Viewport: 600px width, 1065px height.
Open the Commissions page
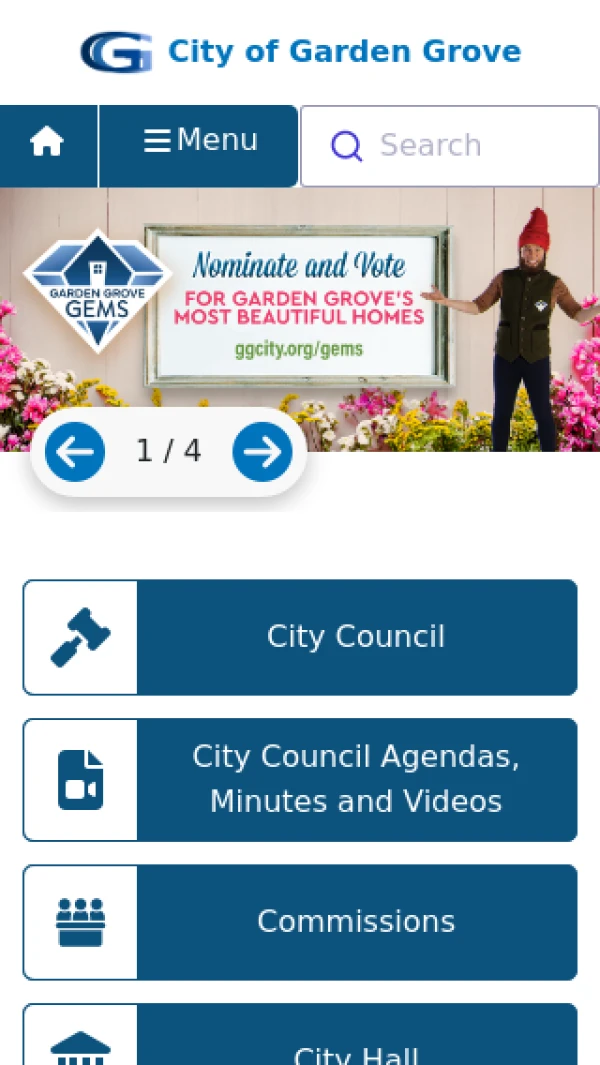click(x=300, y=922)
